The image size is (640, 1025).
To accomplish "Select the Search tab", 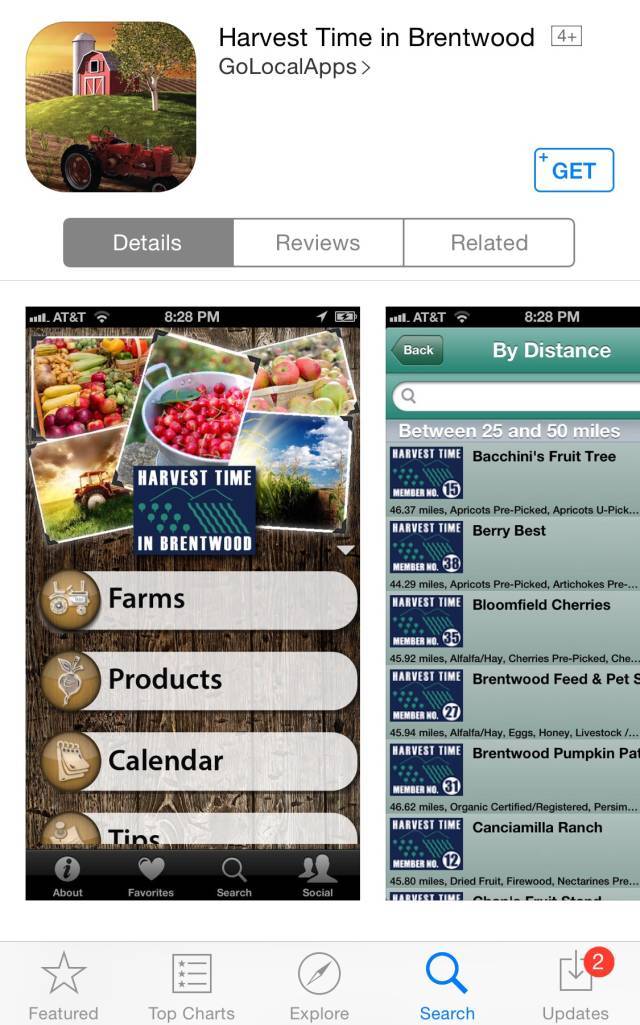I will point(447,986).
